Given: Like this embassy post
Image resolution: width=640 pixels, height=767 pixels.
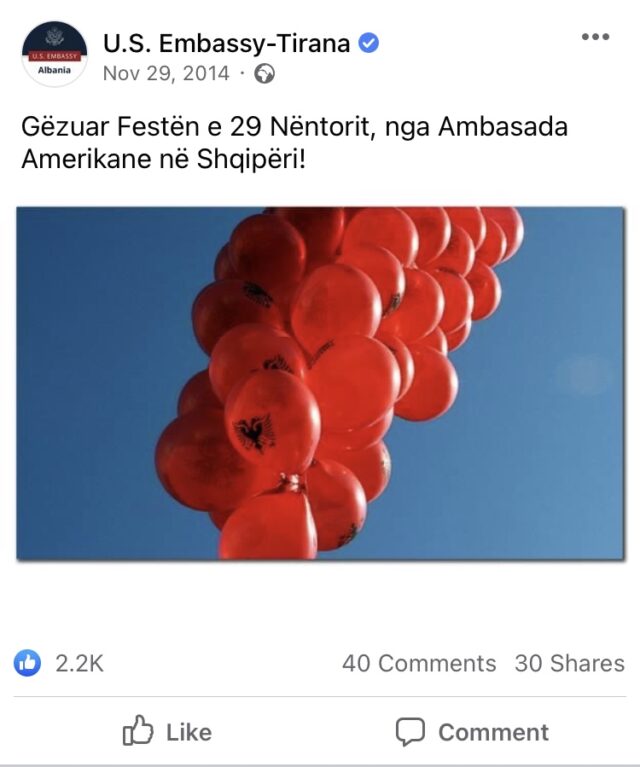Looking at the screenshot, I should pos(167,732).
